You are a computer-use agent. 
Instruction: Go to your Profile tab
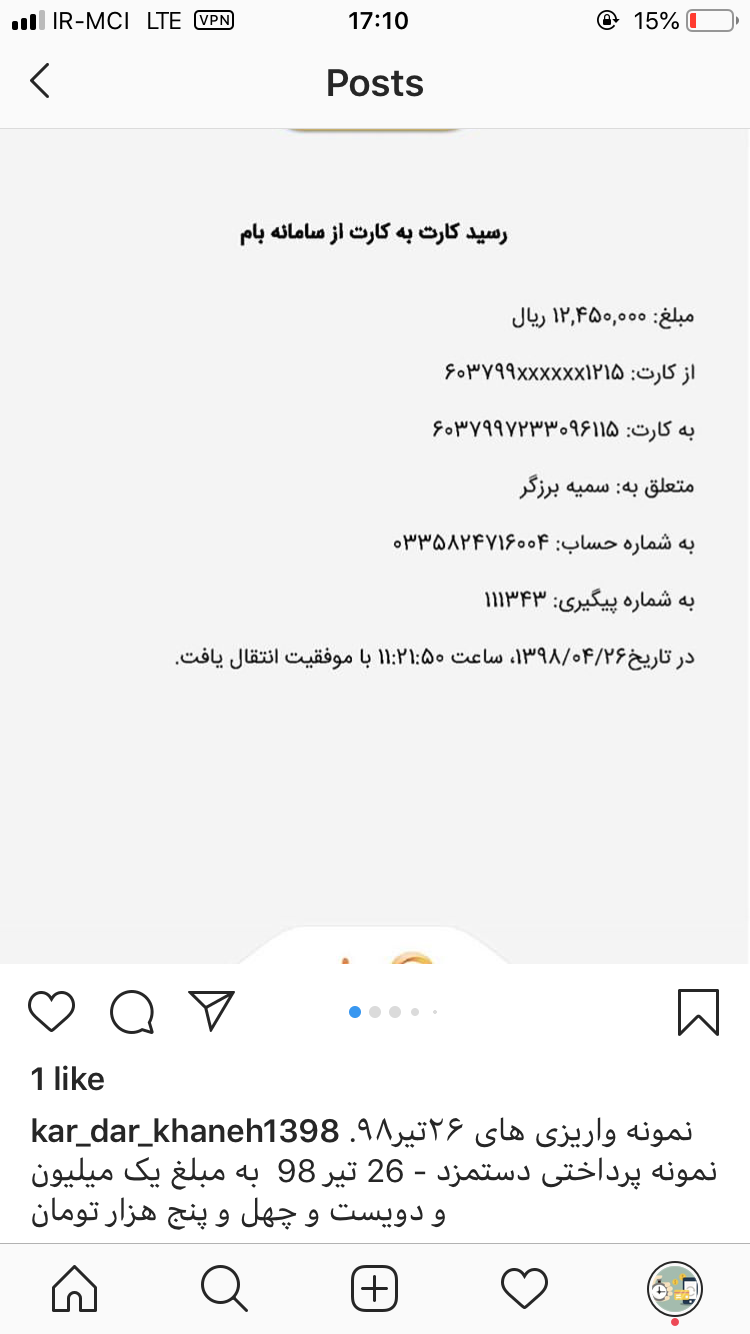[x=674, y=1288]
